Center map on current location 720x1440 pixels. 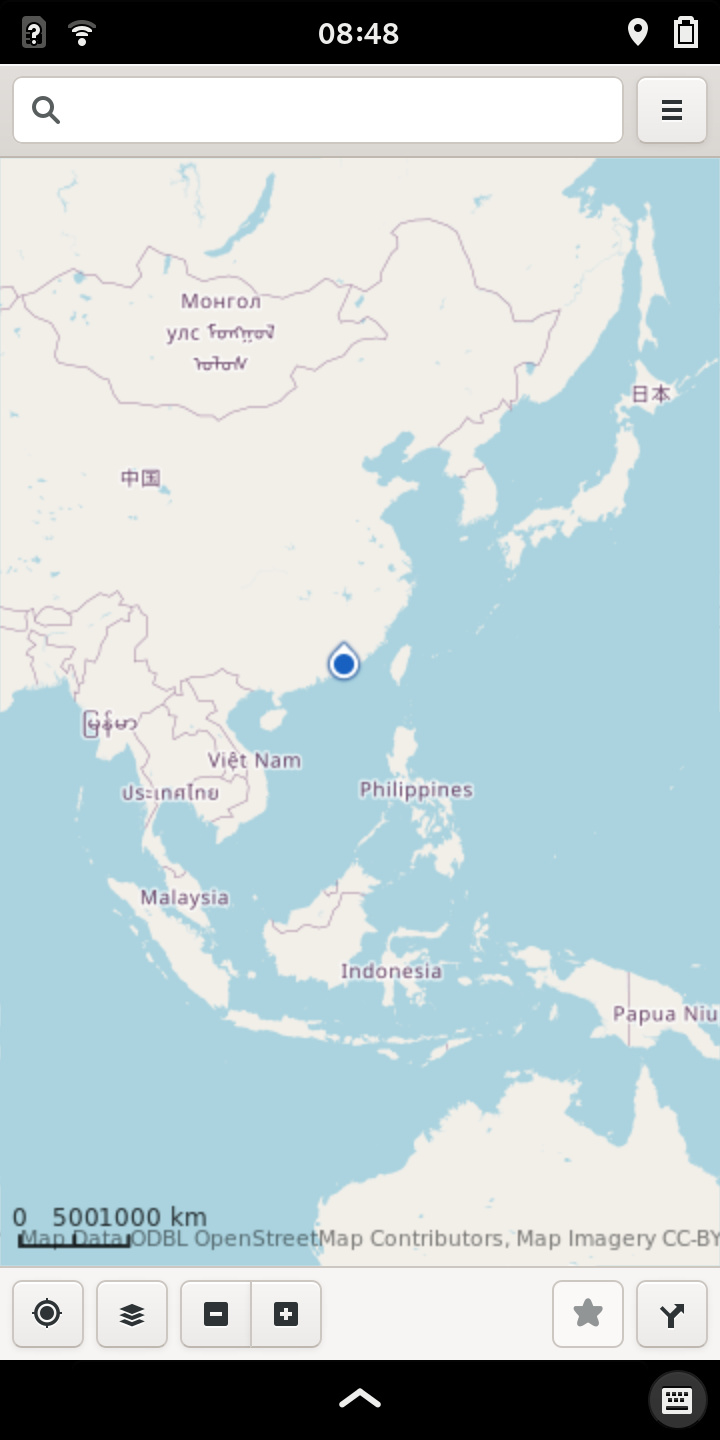(48, 1314)
